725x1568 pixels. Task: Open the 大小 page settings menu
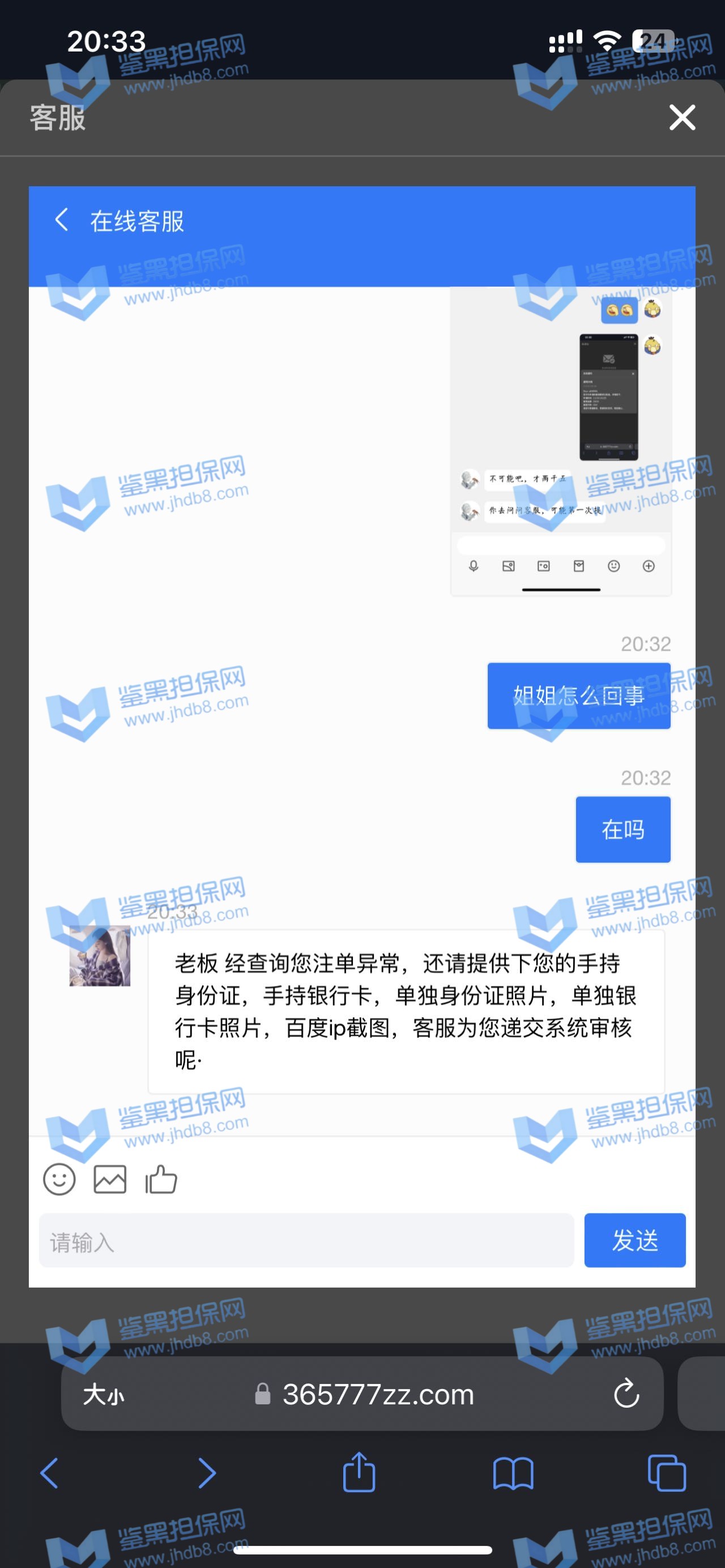(x=104, y=1394)
